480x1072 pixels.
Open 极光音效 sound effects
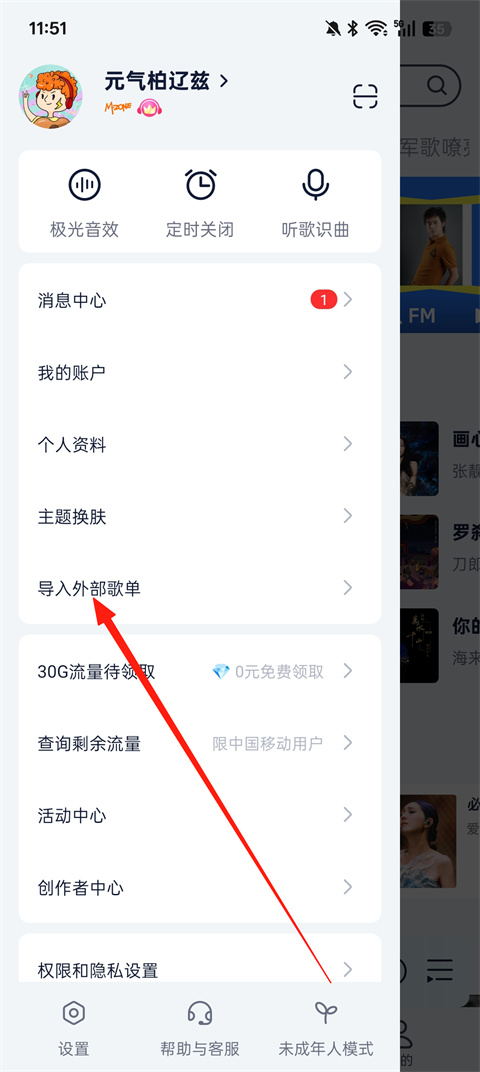click(x=84, y=202)
